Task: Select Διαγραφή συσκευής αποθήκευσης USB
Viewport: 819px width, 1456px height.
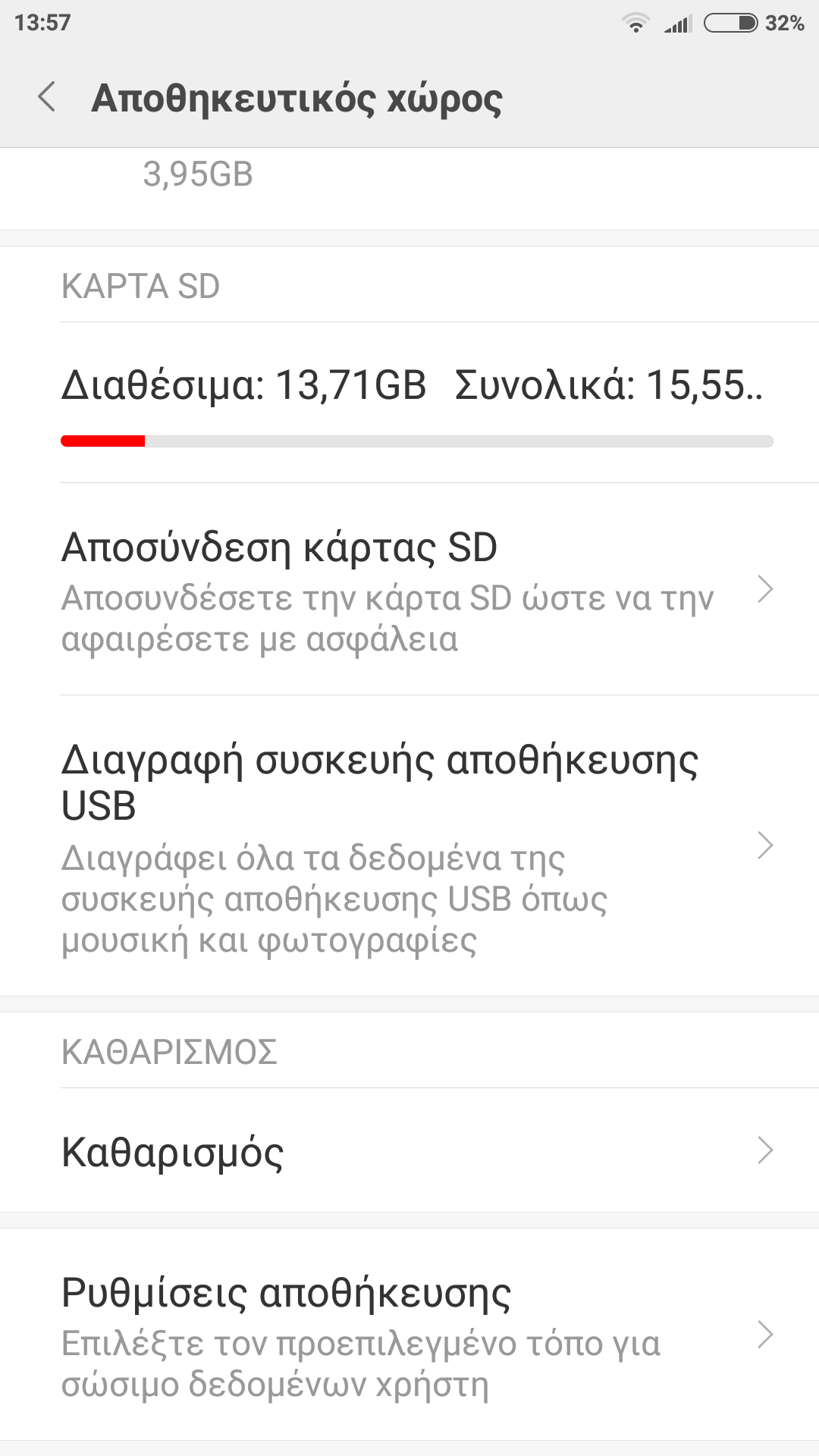Action: [x=409, y=846]
